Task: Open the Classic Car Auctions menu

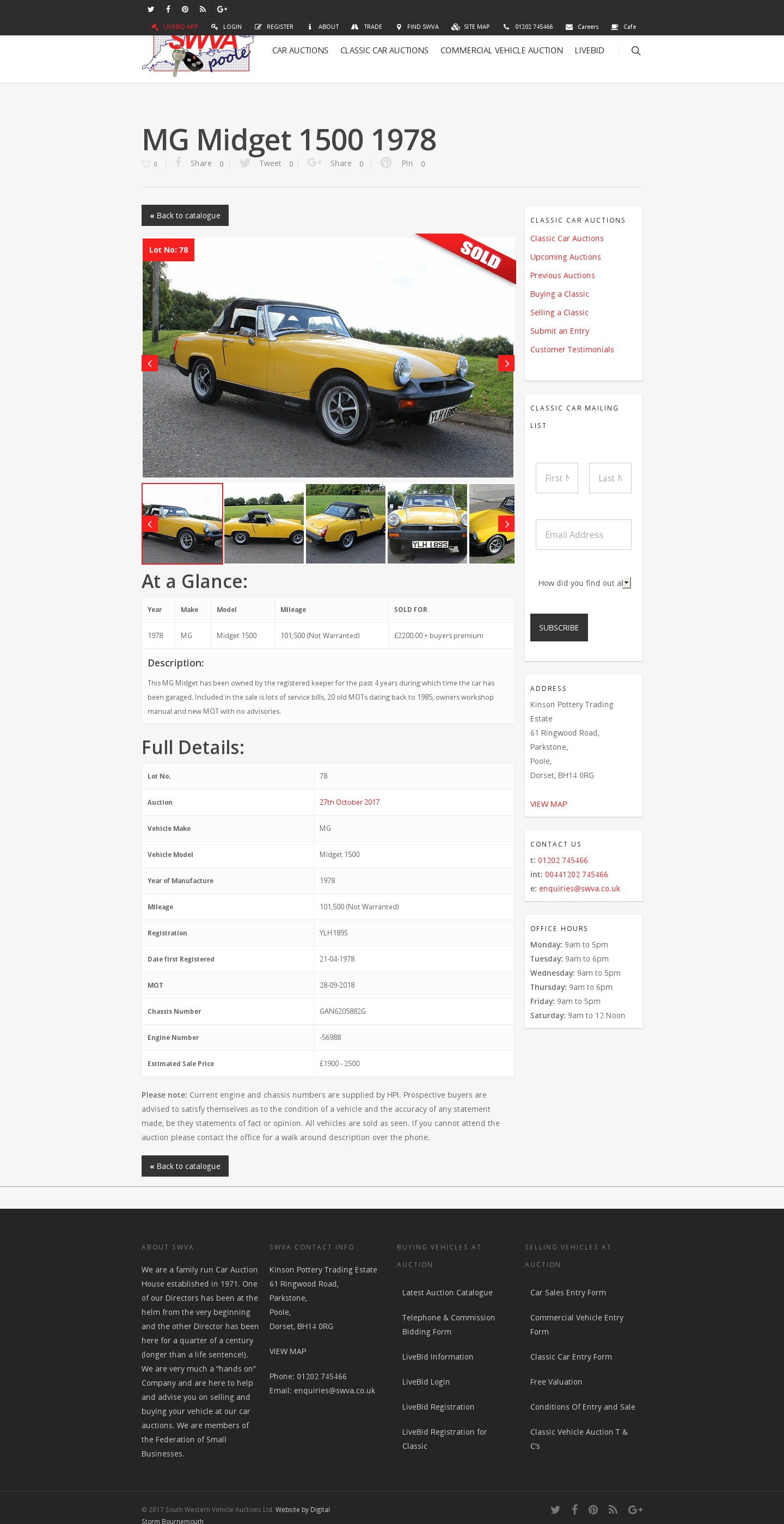Action: [384, 51]
